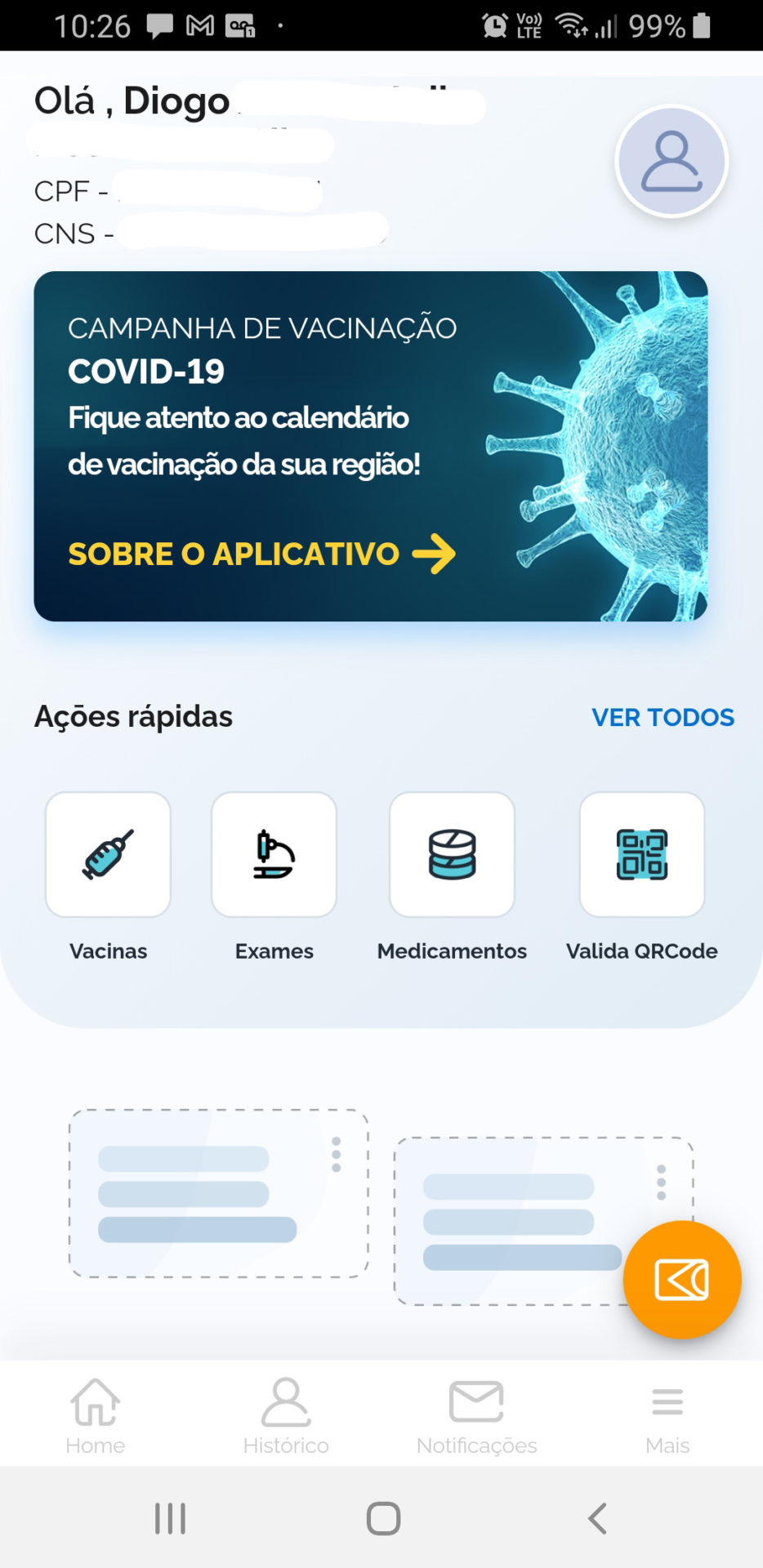The image size is (763, 1568).
Task: Switch to the Home tab
Action: point(96,1415)
